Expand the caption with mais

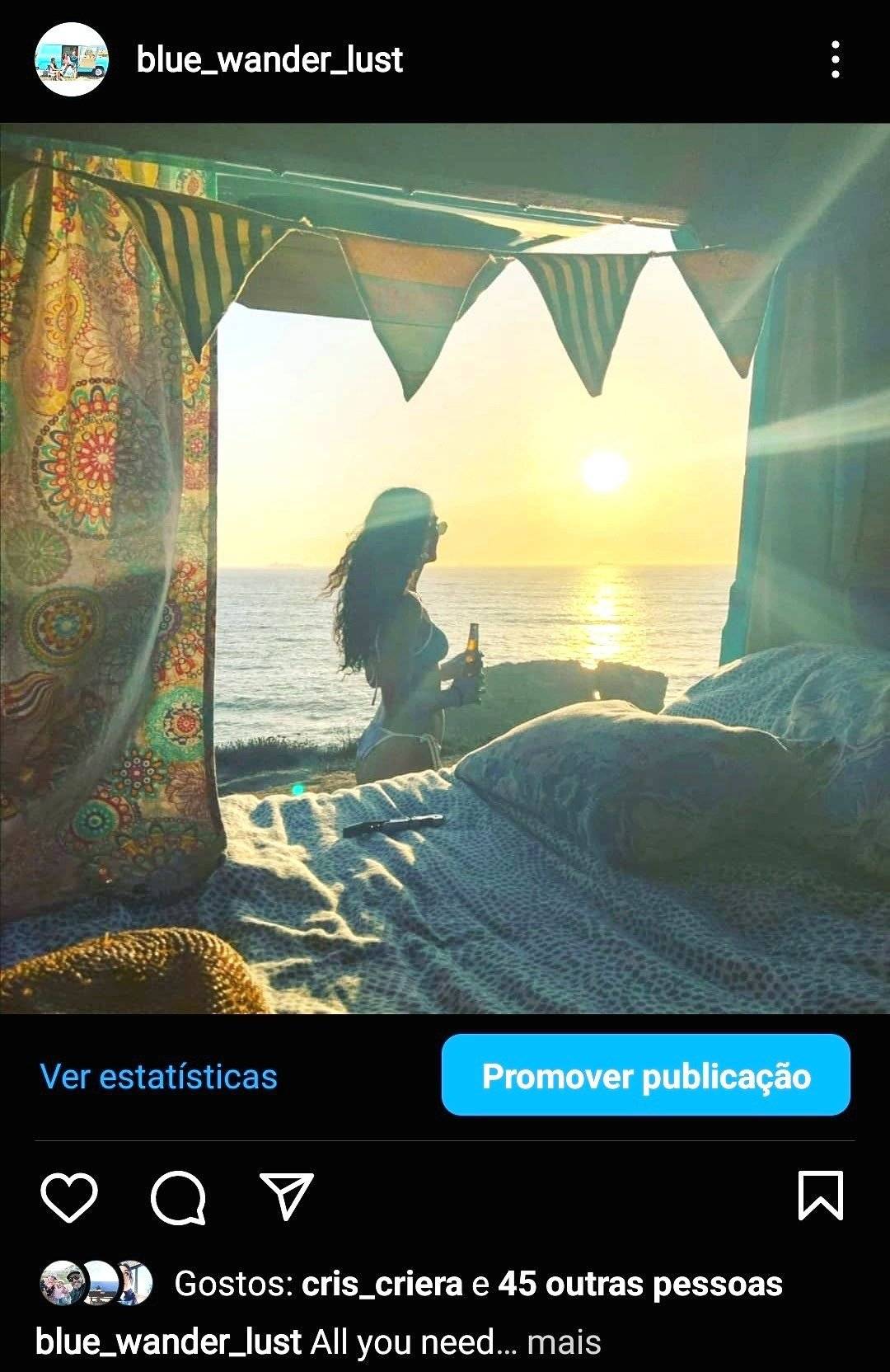(564, 1342)
